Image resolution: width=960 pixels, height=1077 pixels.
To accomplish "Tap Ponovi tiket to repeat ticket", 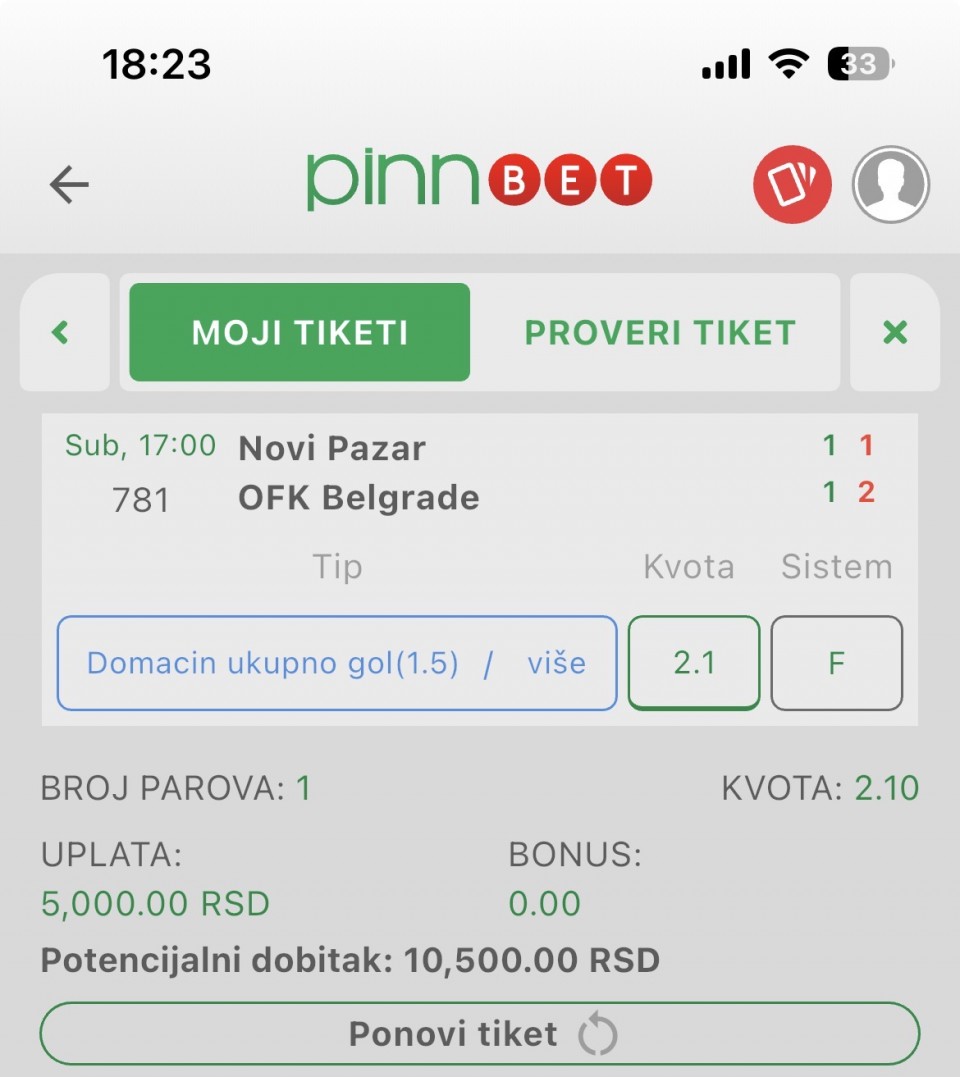I will [x=480, y=1034].
